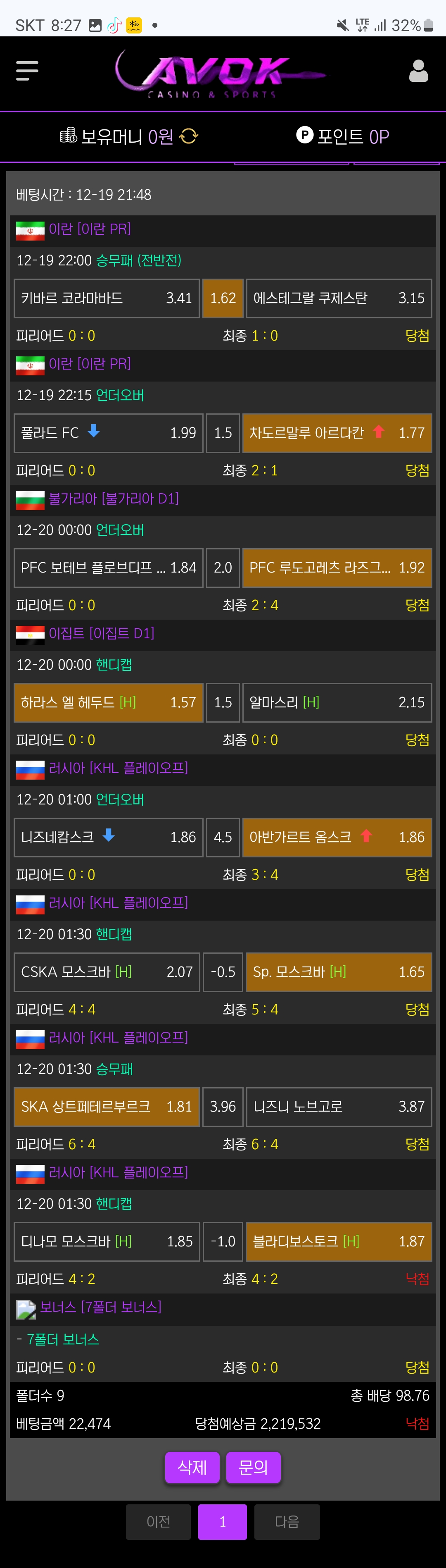
Task: Tap the 문의 button
Action: 253,1467
